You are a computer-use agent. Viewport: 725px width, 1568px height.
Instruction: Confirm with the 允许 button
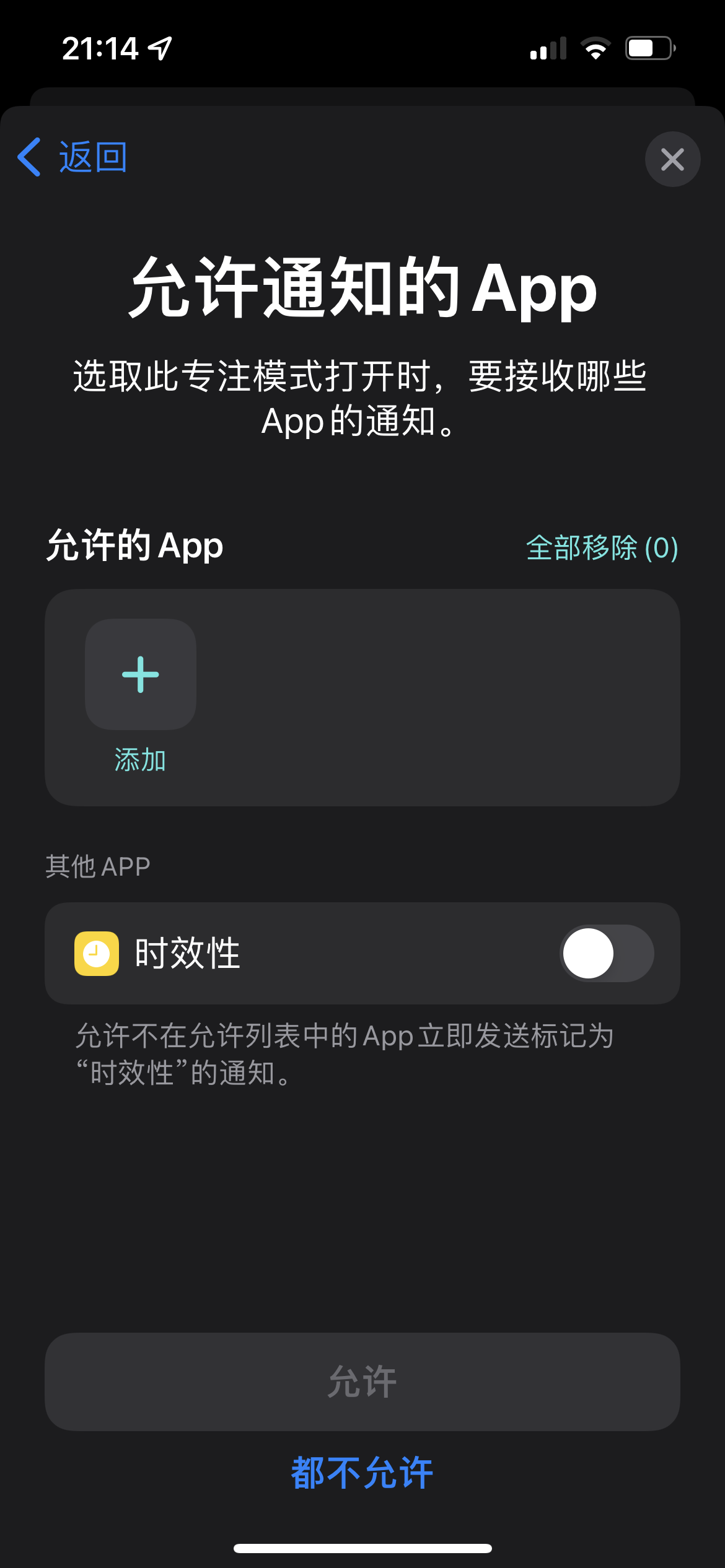[362, 1382]
